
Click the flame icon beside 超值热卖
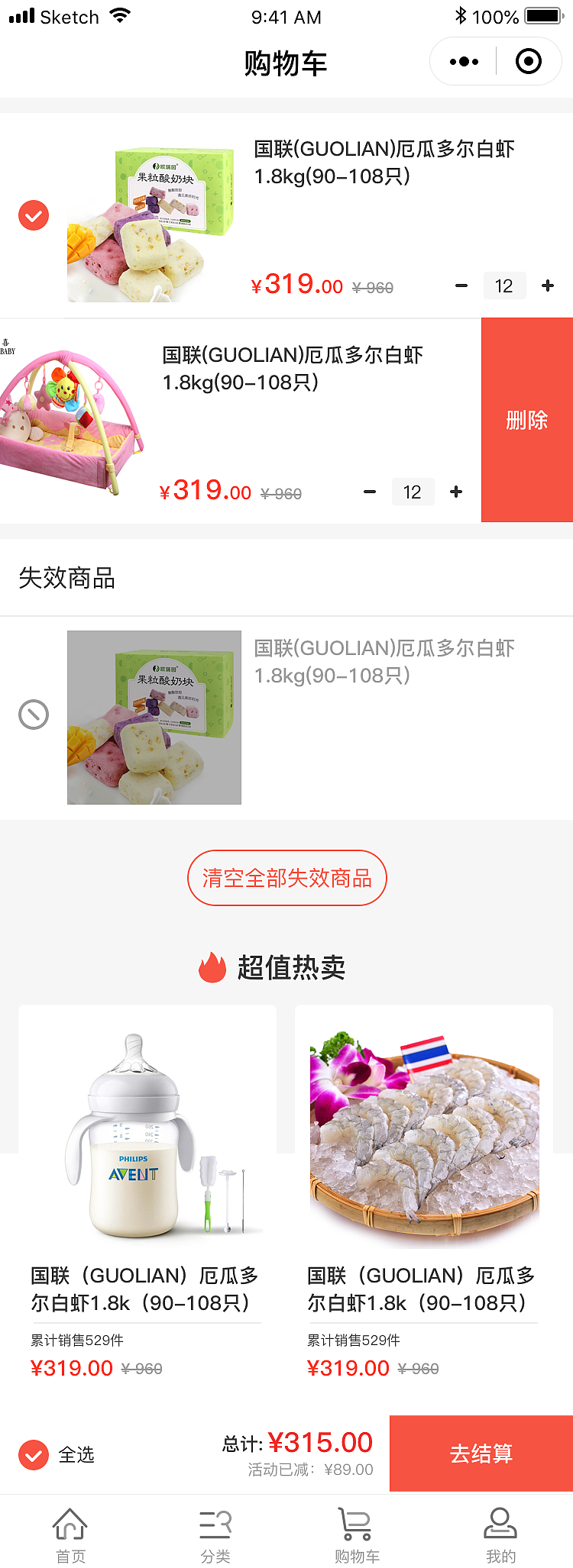pyautogui.click(x=212, y=967)
